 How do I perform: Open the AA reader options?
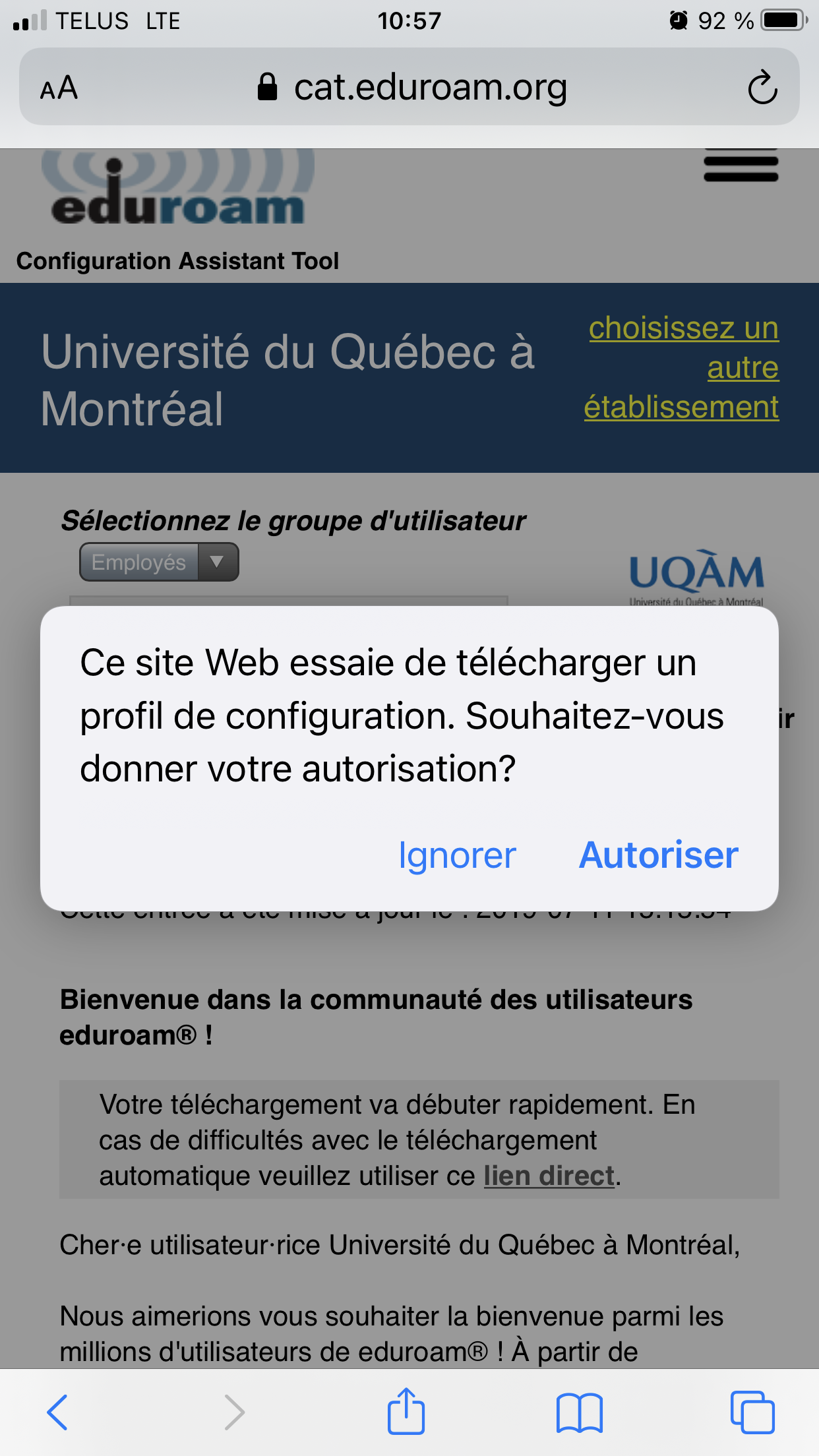click(59, 88)
